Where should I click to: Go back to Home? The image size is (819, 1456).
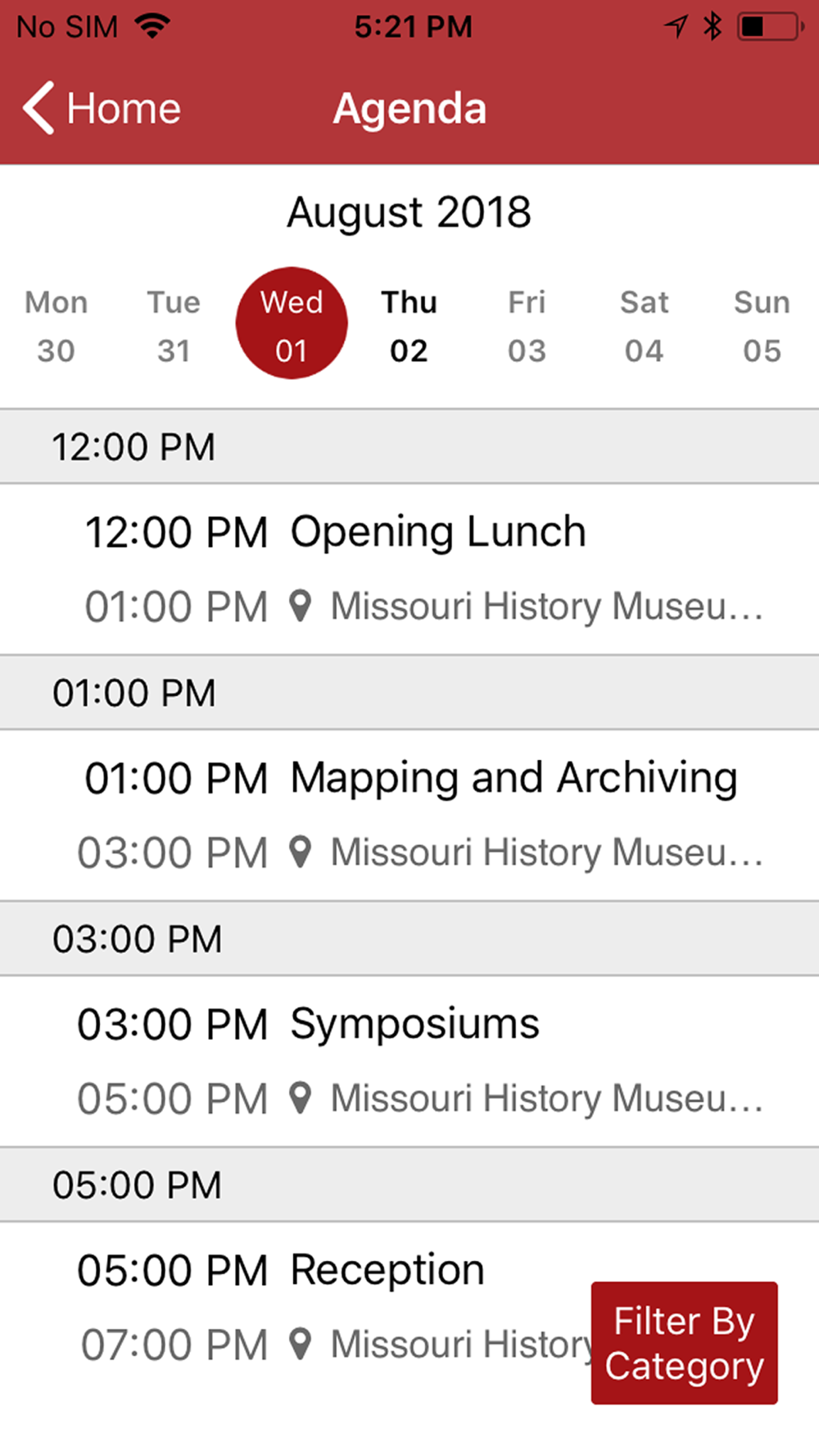click(102, 108)
